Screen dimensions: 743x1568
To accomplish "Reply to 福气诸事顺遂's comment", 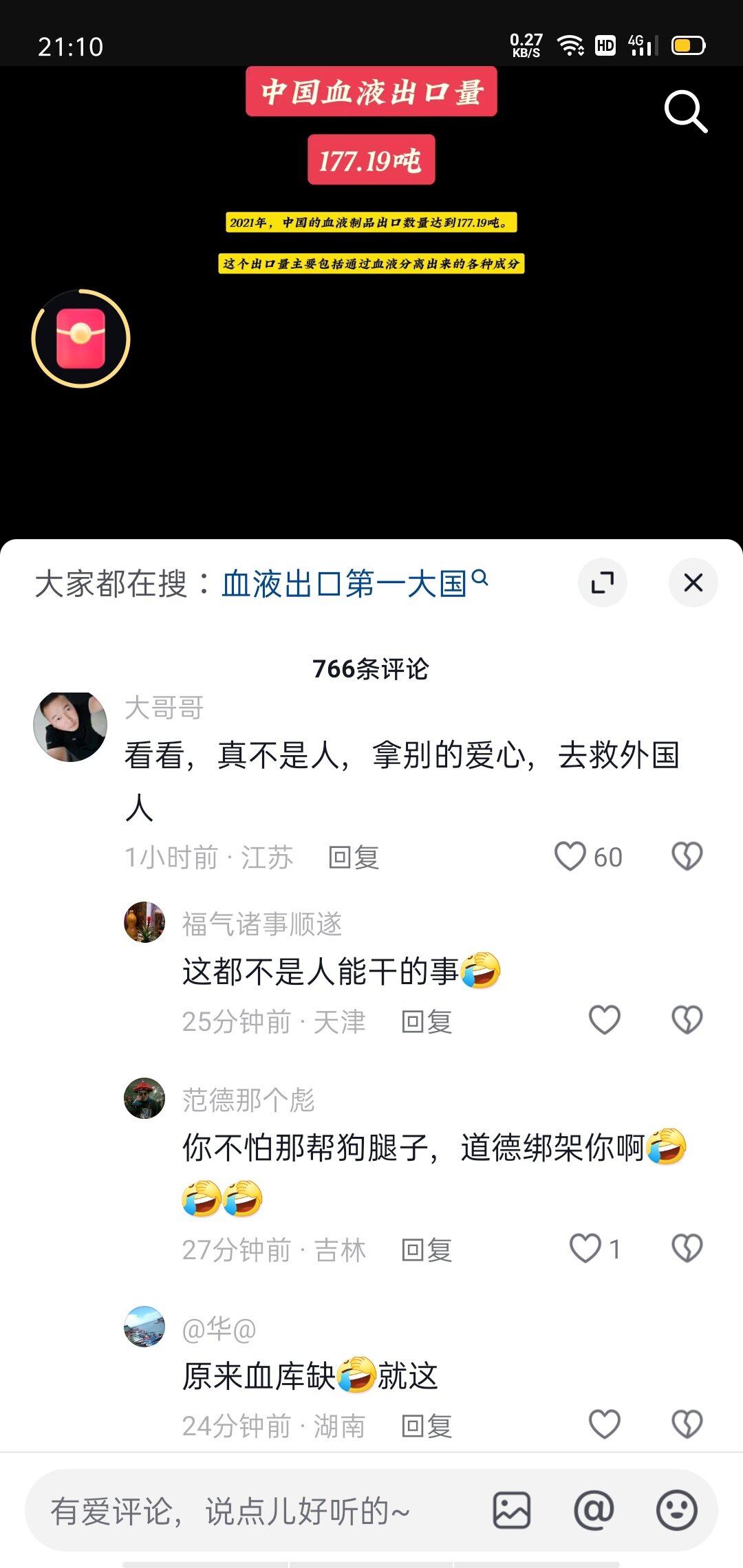I will click(x=427, y=1022).
